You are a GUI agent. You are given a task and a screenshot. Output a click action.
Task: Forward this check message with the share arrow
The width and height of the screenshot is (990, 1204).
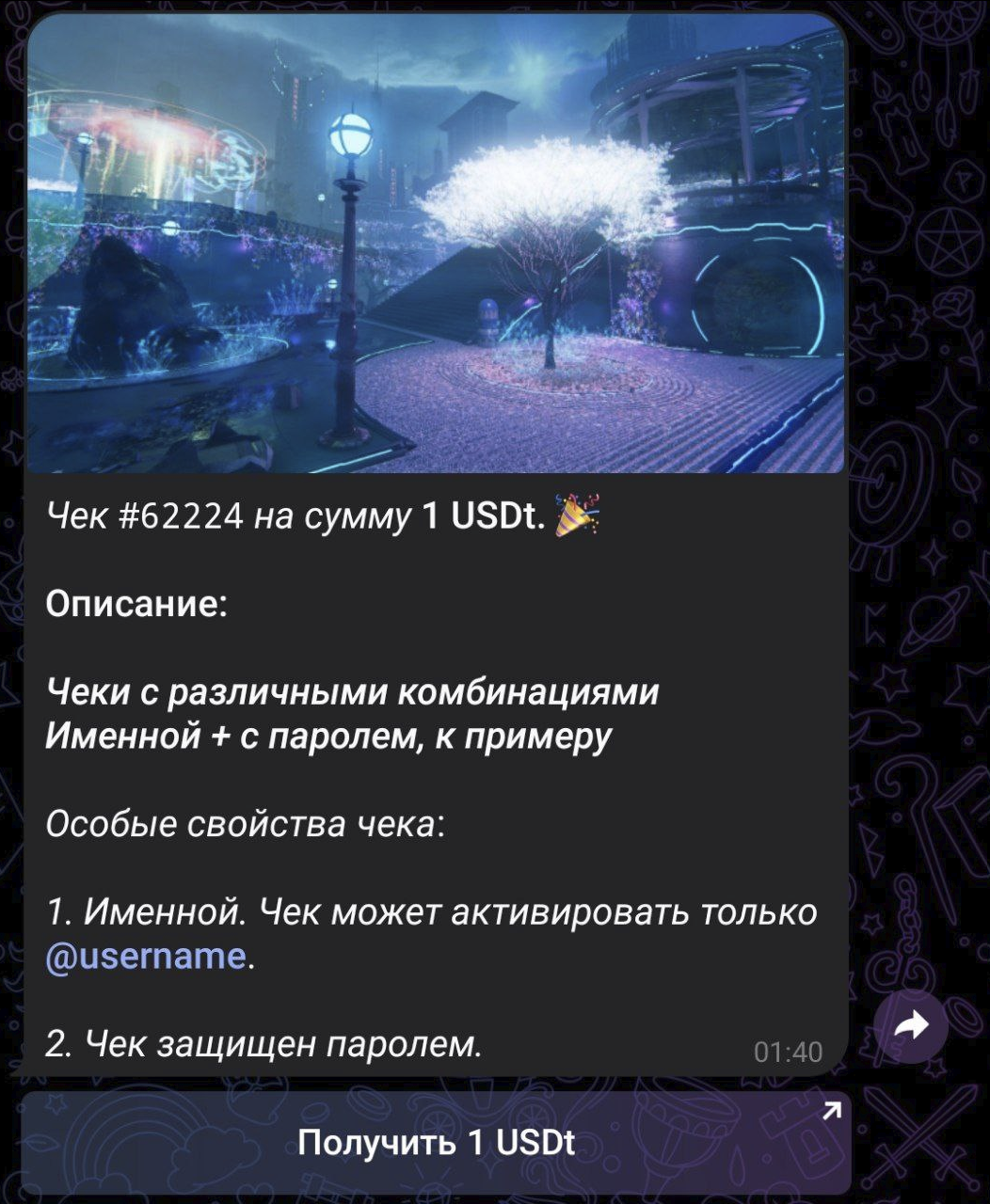click(x=910, y=1026)
